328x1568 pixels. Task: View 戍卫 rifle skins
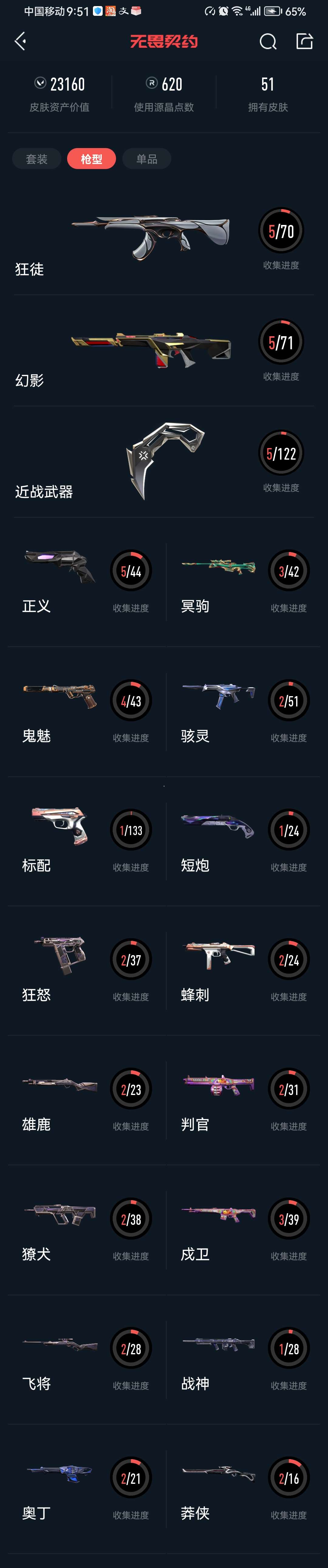click(243, 1230)
